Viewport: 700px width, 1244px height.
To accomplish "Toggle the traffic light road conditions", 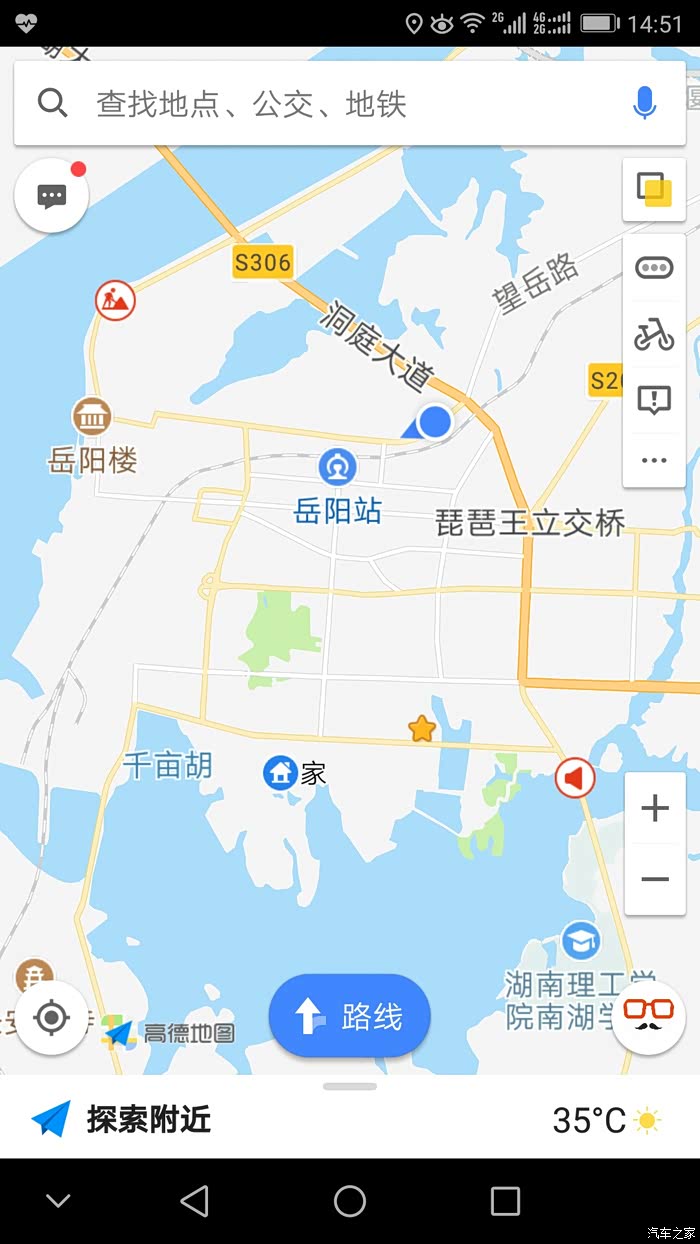I will tap(654, 267).
